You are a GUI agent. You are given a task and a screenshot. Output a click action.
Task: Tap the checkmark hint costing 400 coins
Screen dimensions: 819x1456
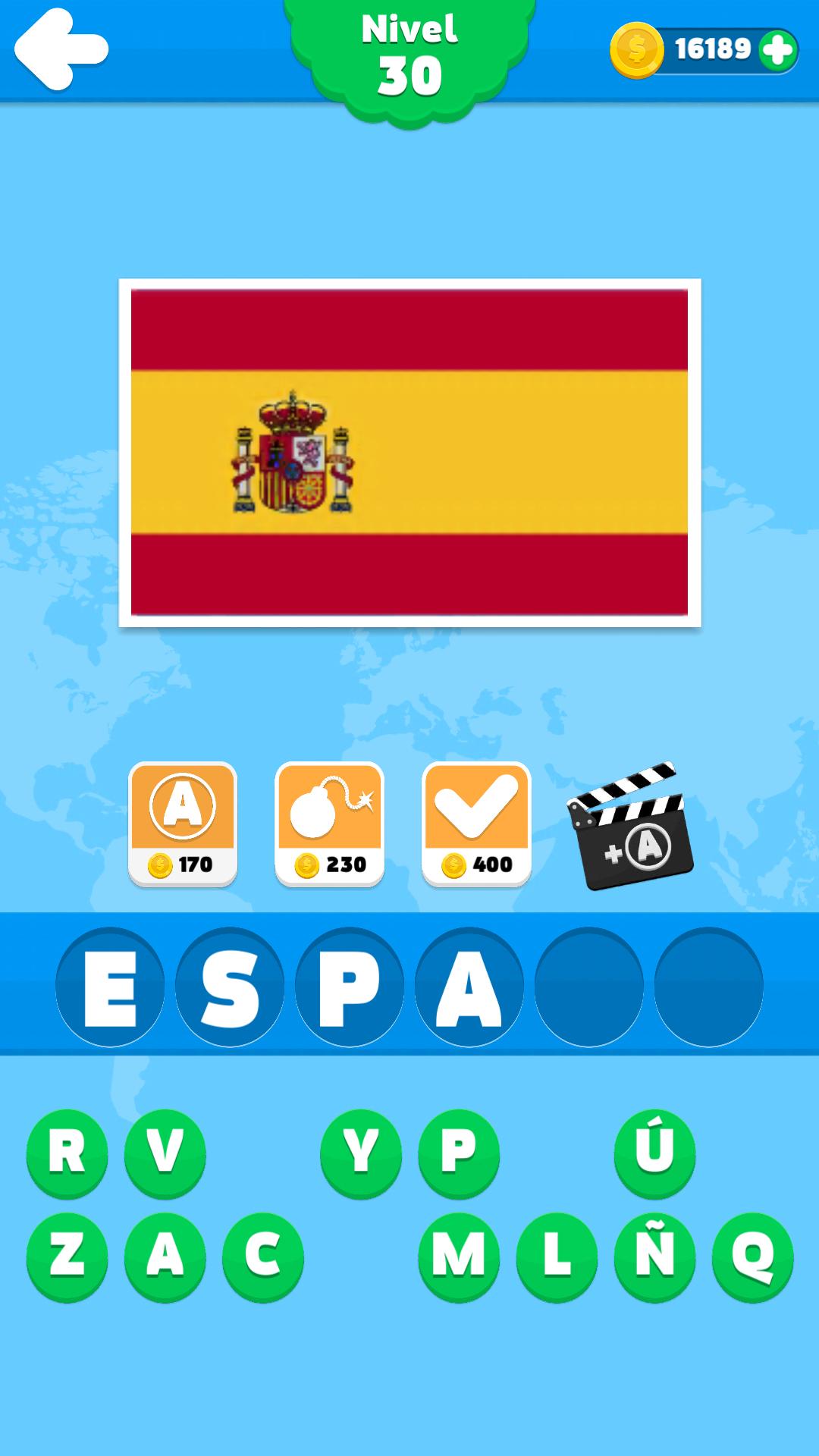(476, 823)
